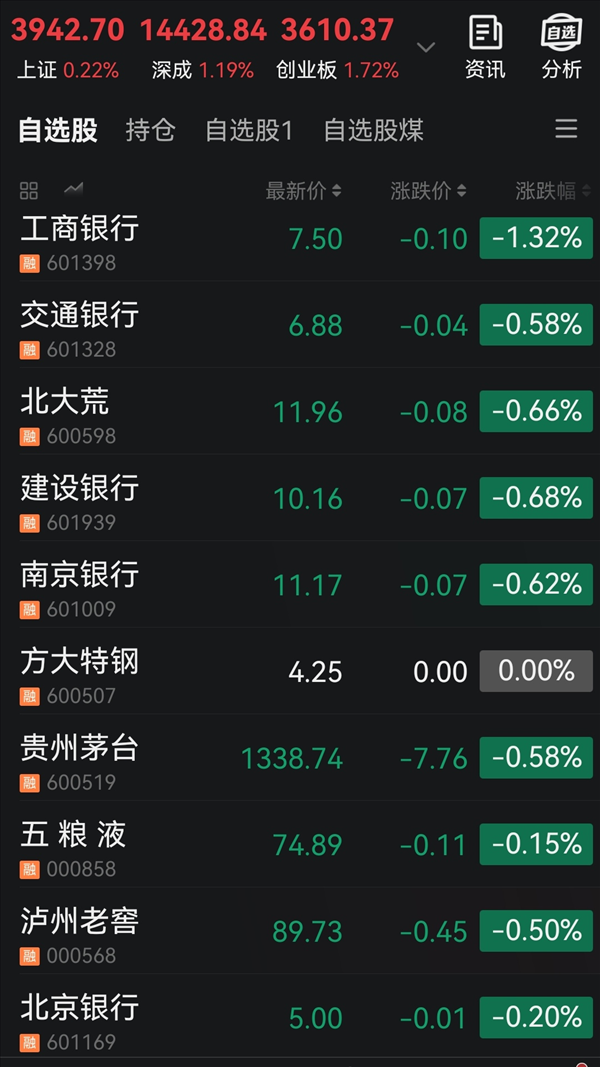Open 方大特钢 stock details
The image size is (600, 1067).
(300, 671)
